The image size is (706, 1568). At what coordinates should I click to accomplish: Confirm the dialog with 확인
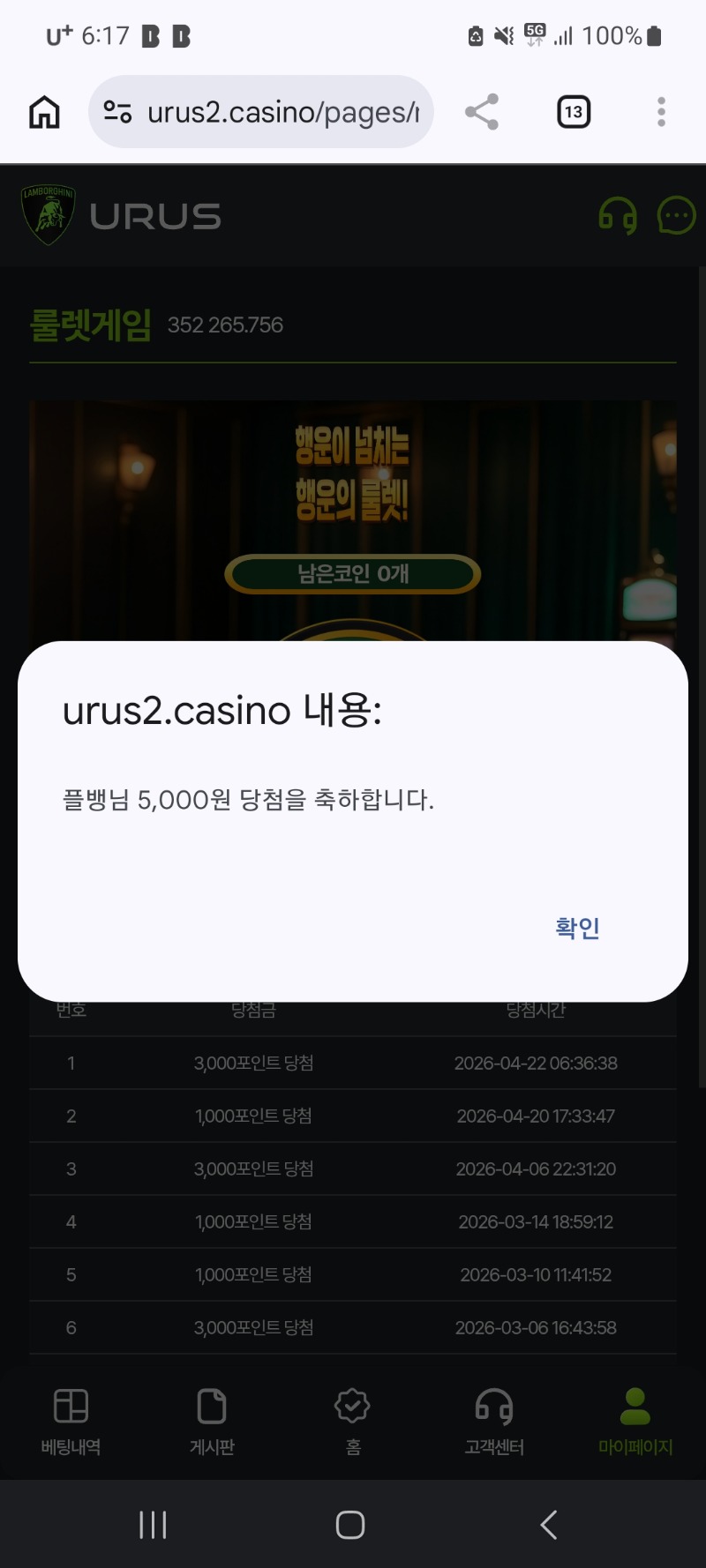point(577,928)
